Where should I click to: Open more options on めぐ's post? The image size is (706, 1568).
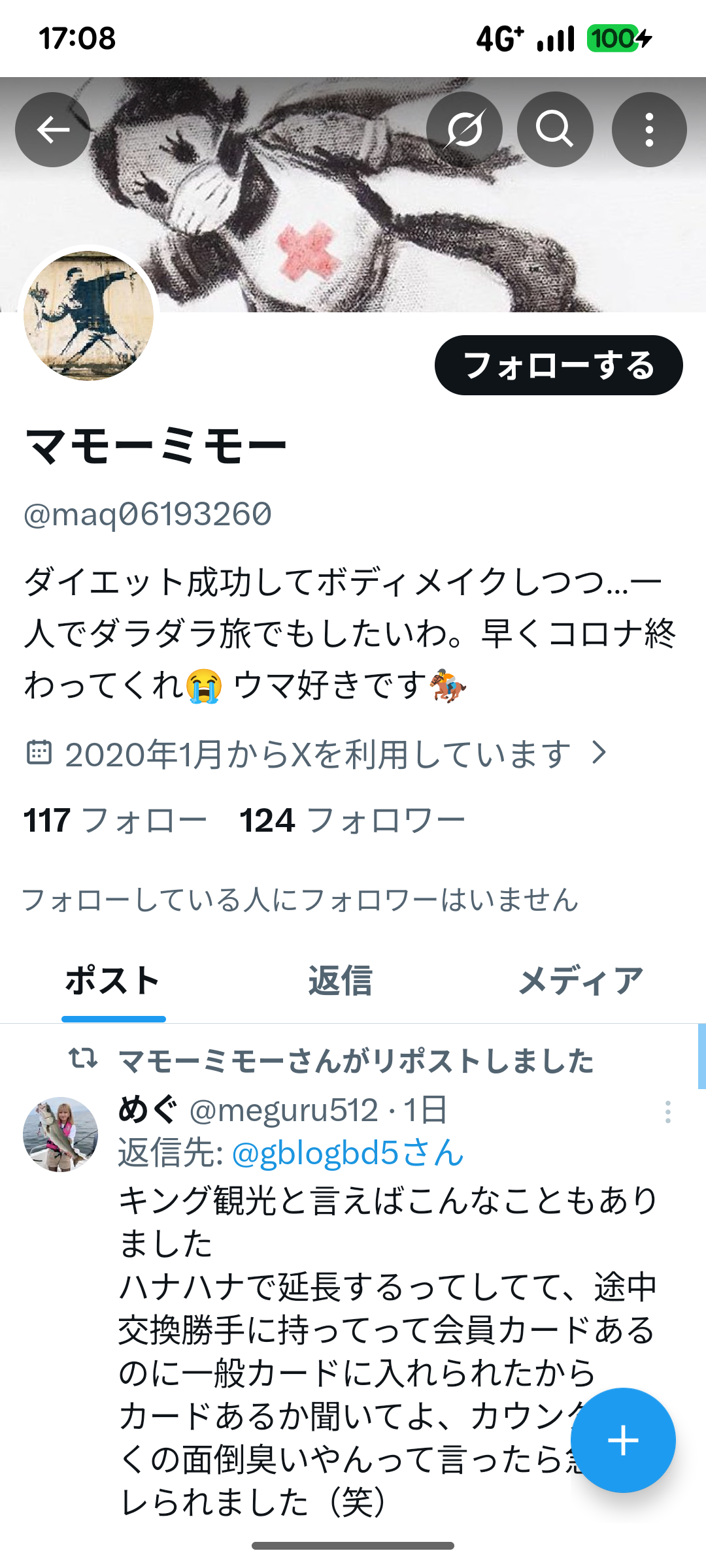[667, 1111]
